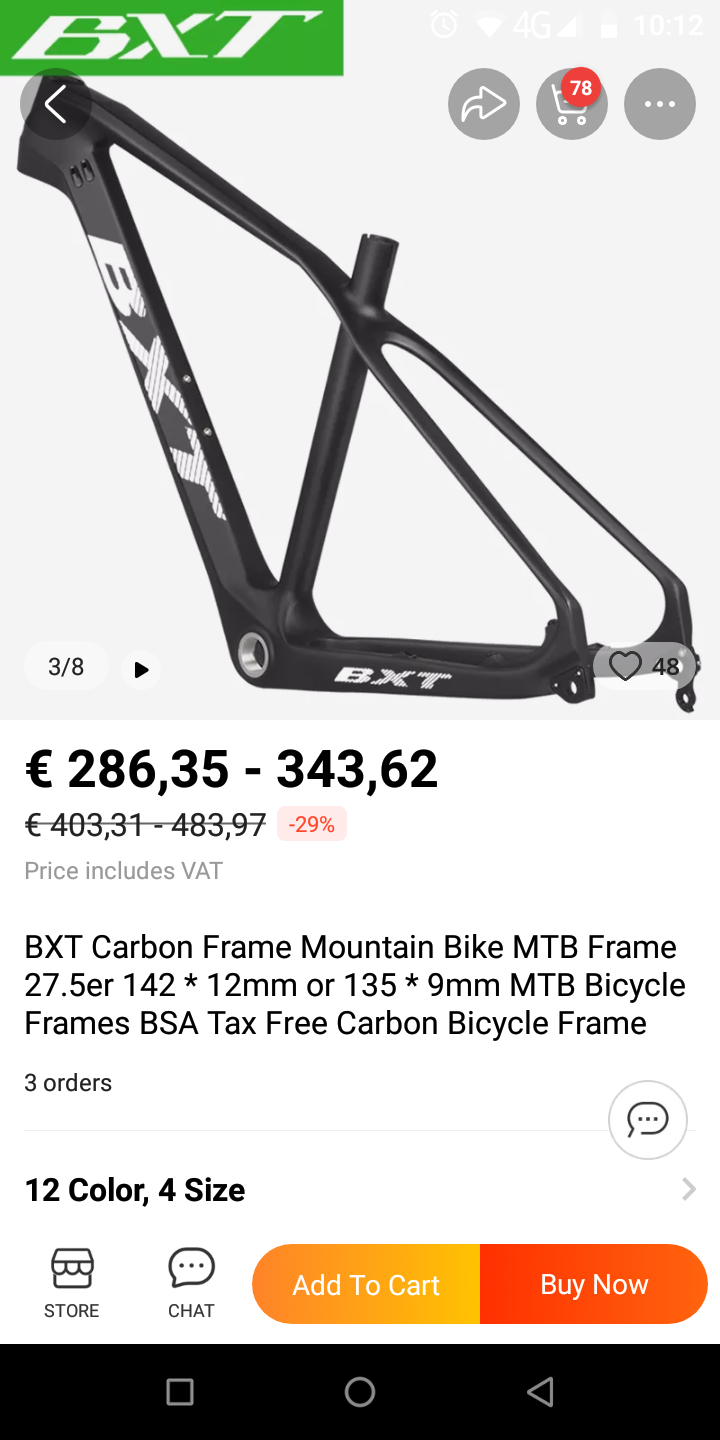Open the floating message bubble icon

point(648,1120)
